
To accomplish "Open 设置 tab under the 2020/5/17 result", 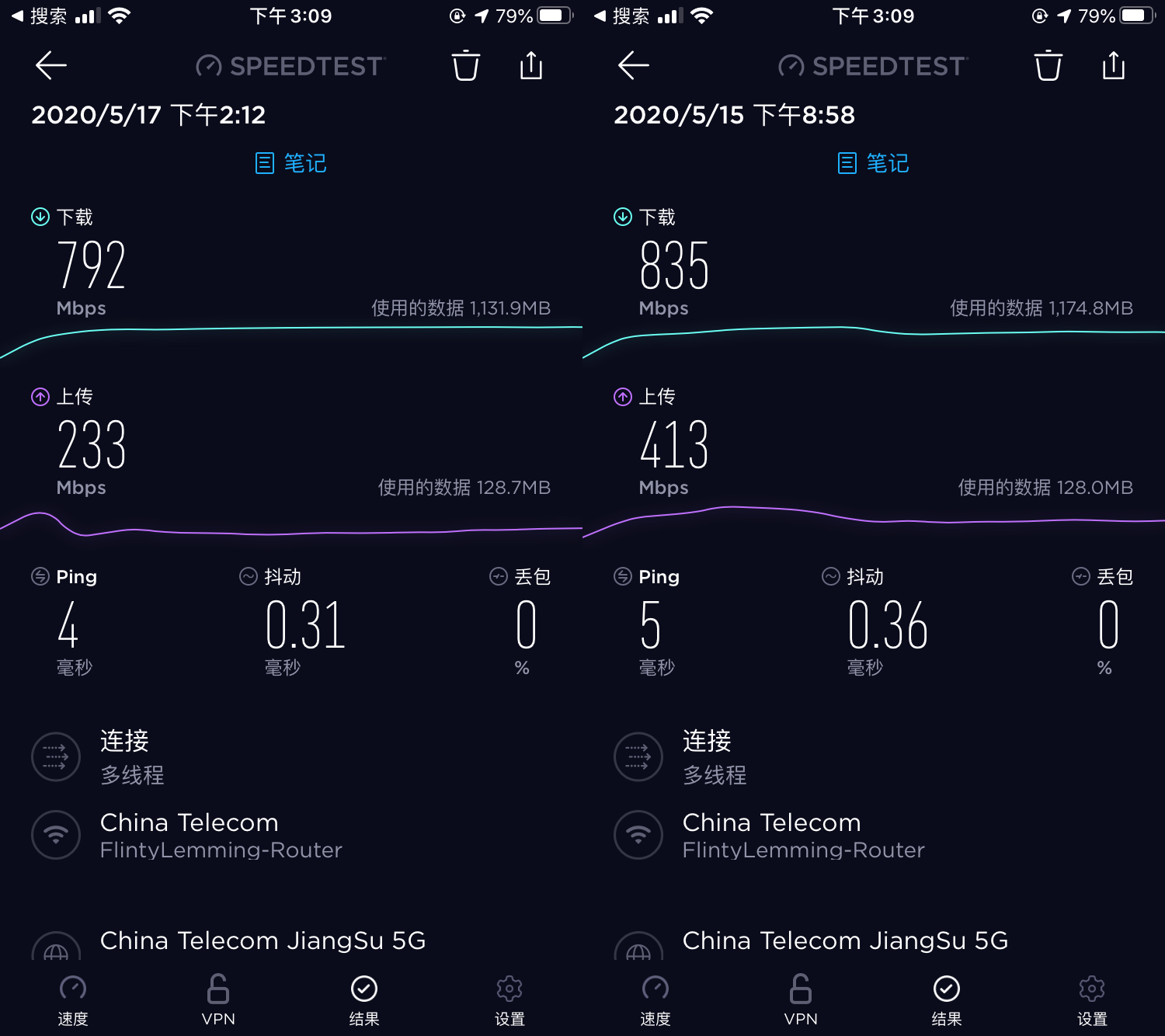I will click(509, 1000).
